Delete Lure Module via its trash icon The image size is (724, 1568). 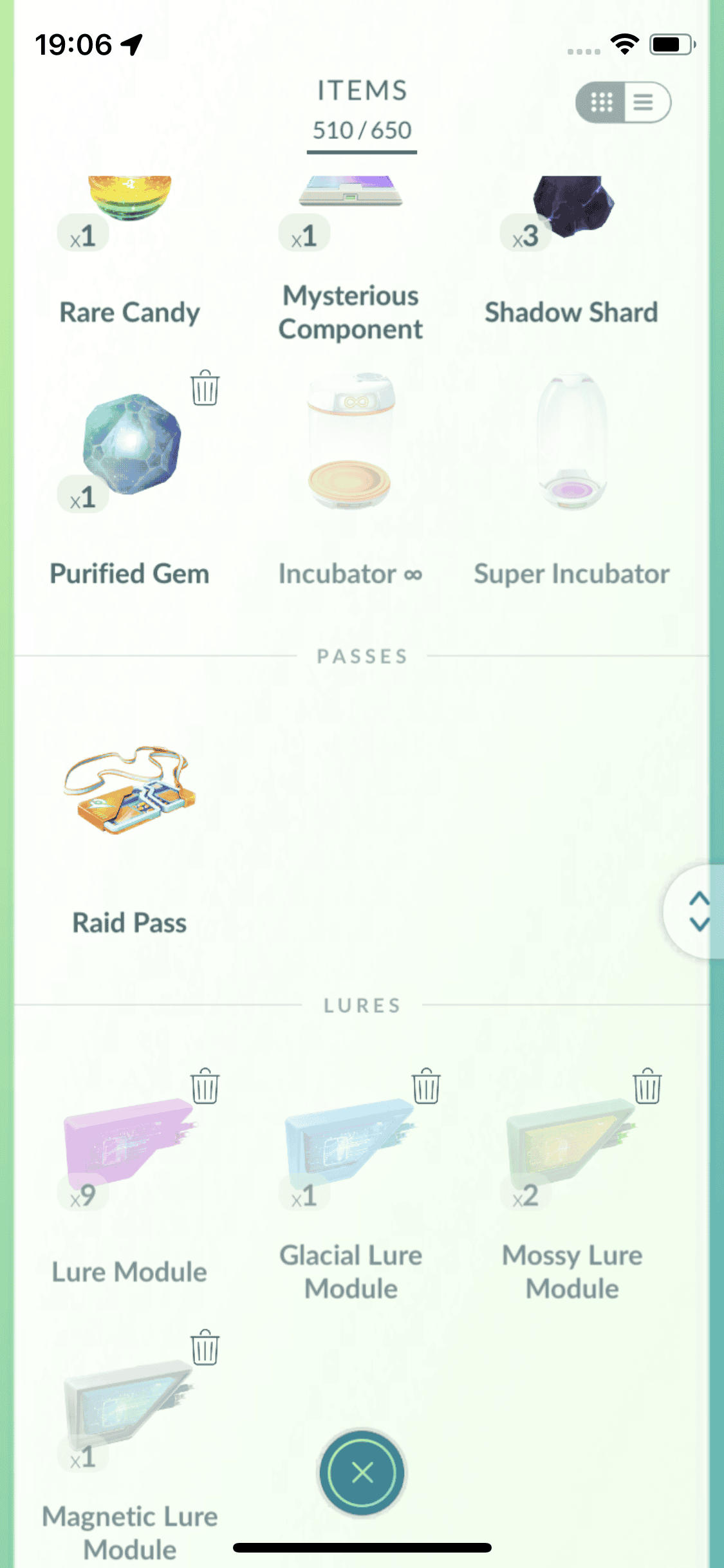pos(205,1086)
